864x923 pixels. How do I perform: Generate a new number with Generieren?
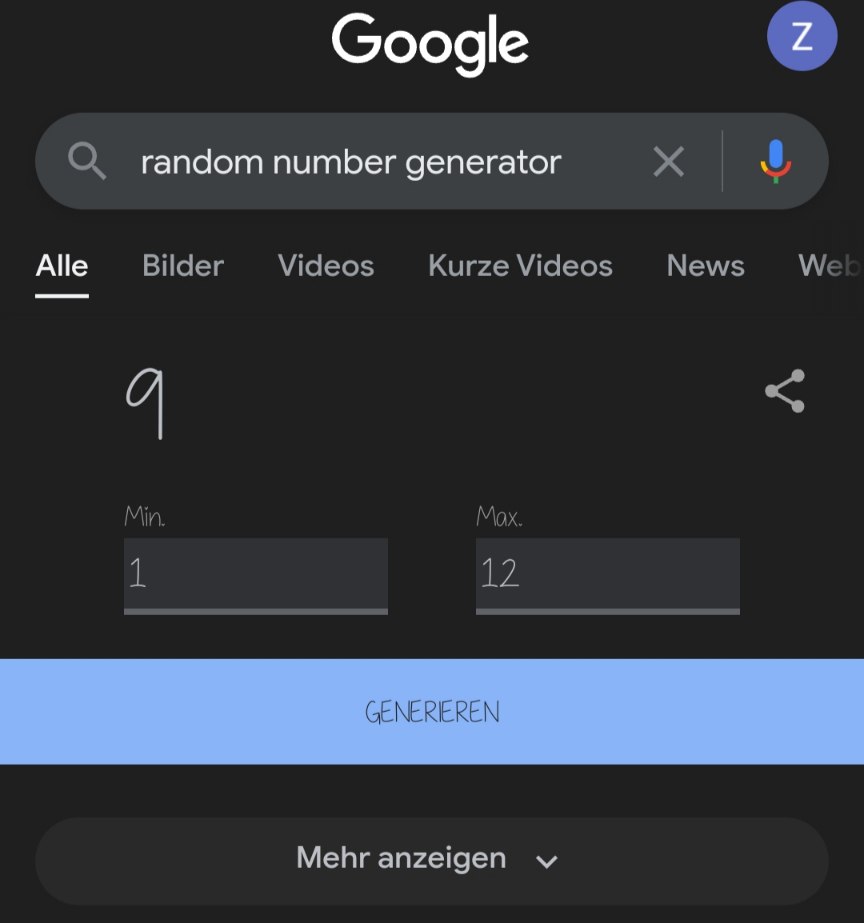(x=432, y=712)
